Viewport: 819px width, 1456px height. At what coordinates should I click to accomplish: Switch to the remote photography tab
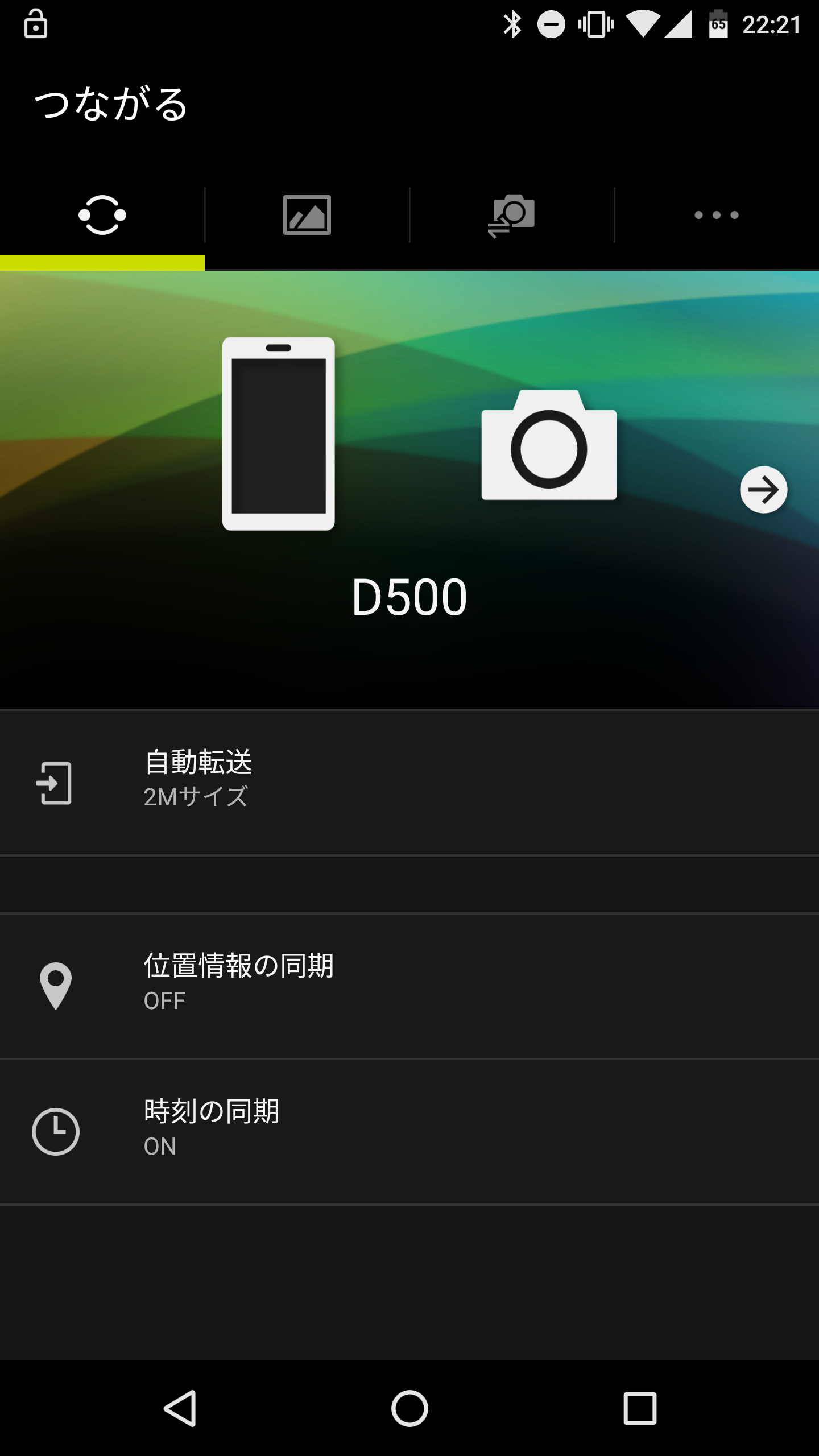(x=512, y=215)
